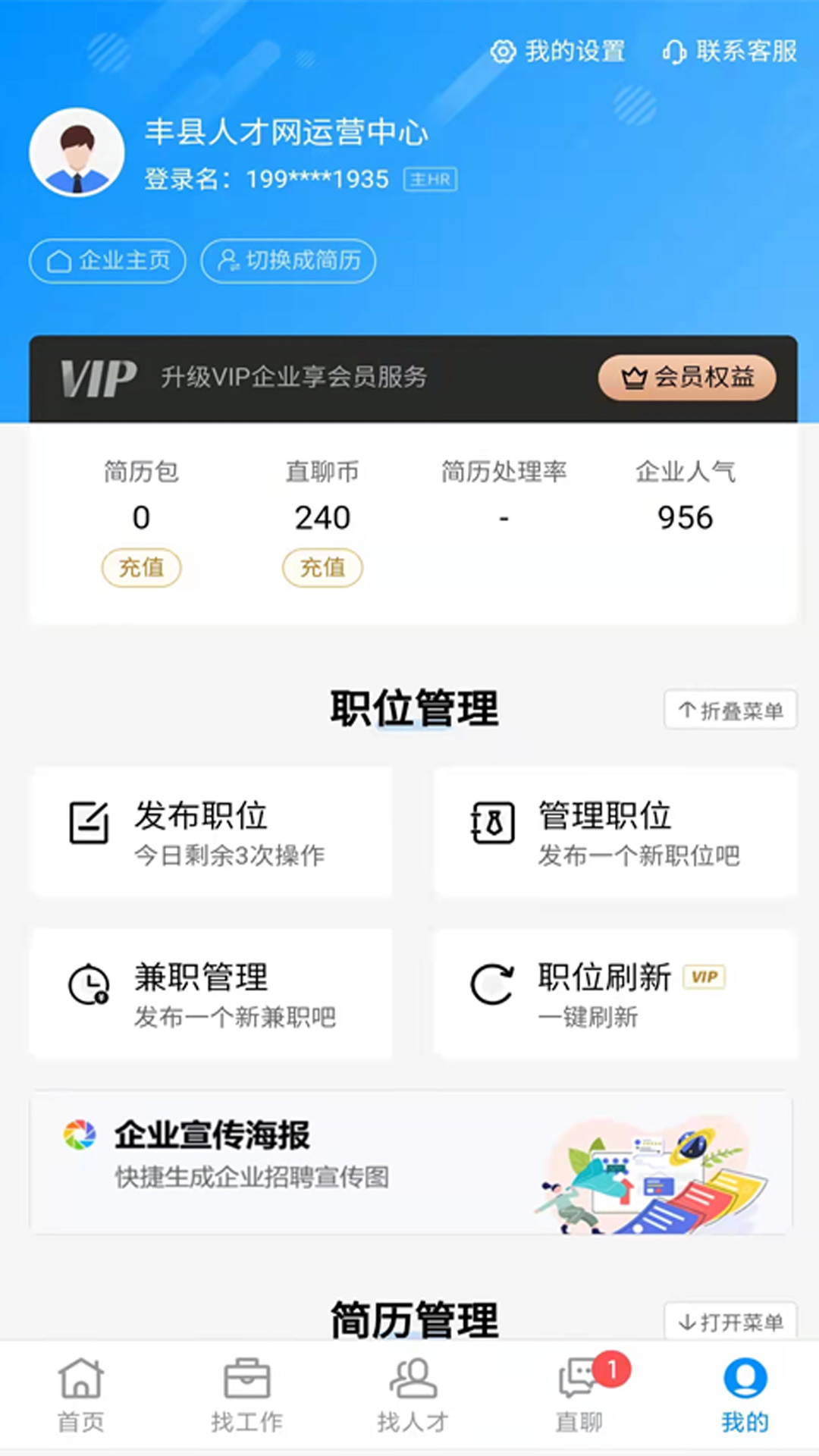Open 我的设置 via the gear icon
This screenshot has height=1456, width=819.
click(501, 52)
